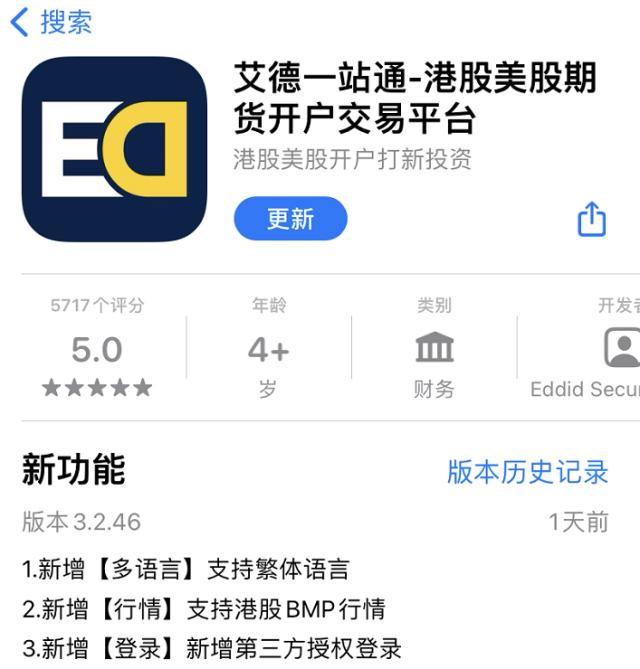Open 版本历史记录
640x669 pixels.
527,472
